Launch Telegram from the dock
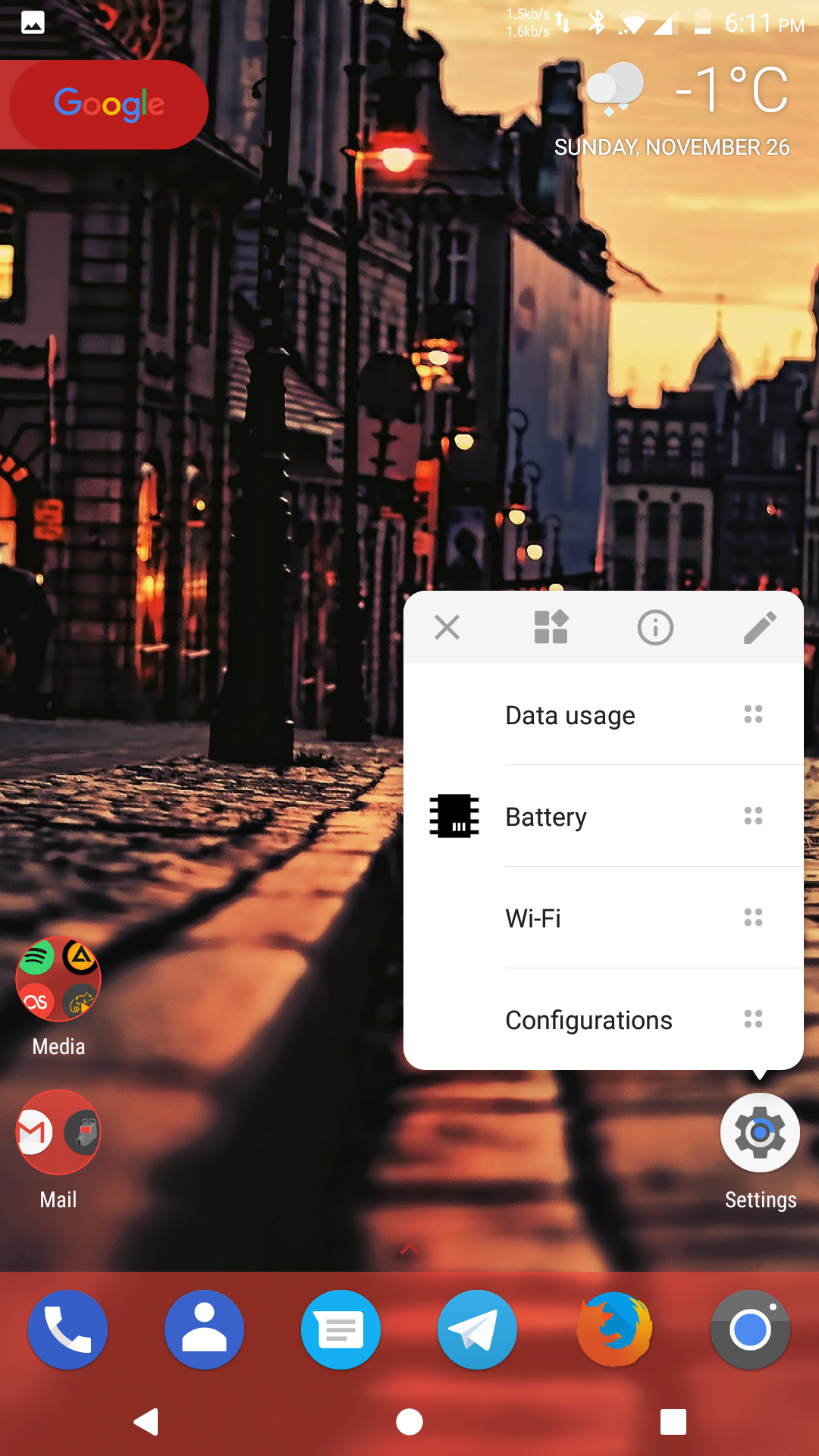819x1456 pixels. [x=478, y=1329]
